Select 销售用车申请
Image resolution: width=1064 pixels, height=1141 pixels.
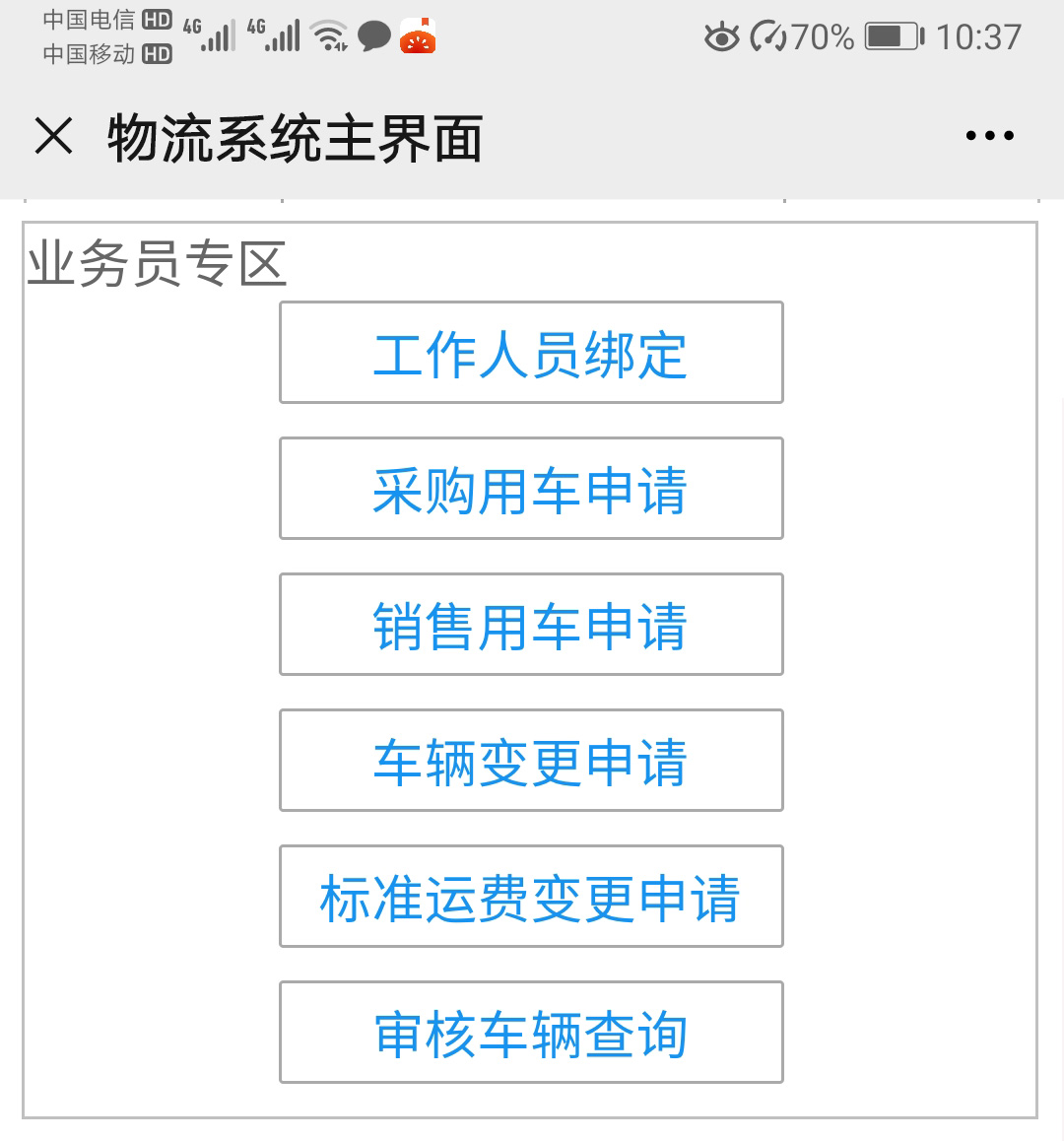click(531, 625)
